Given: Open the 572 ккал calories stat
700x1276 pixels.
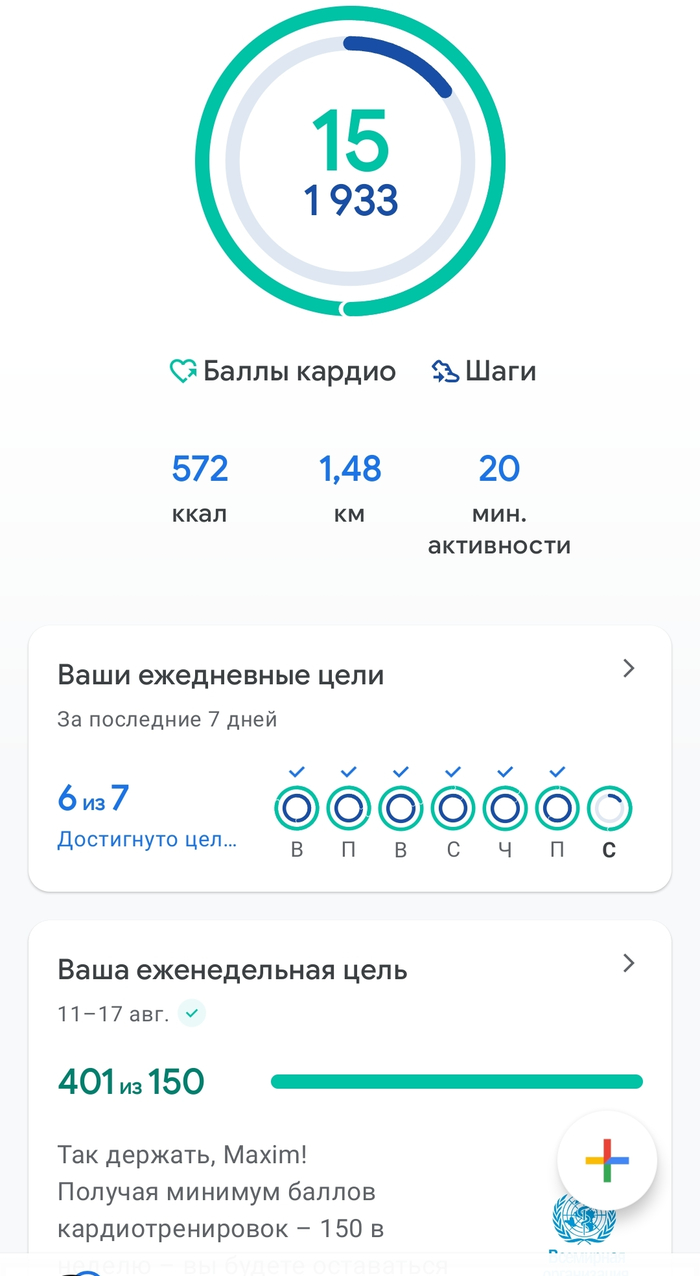Looking at the screenshot, I should [x=200, y=488].
